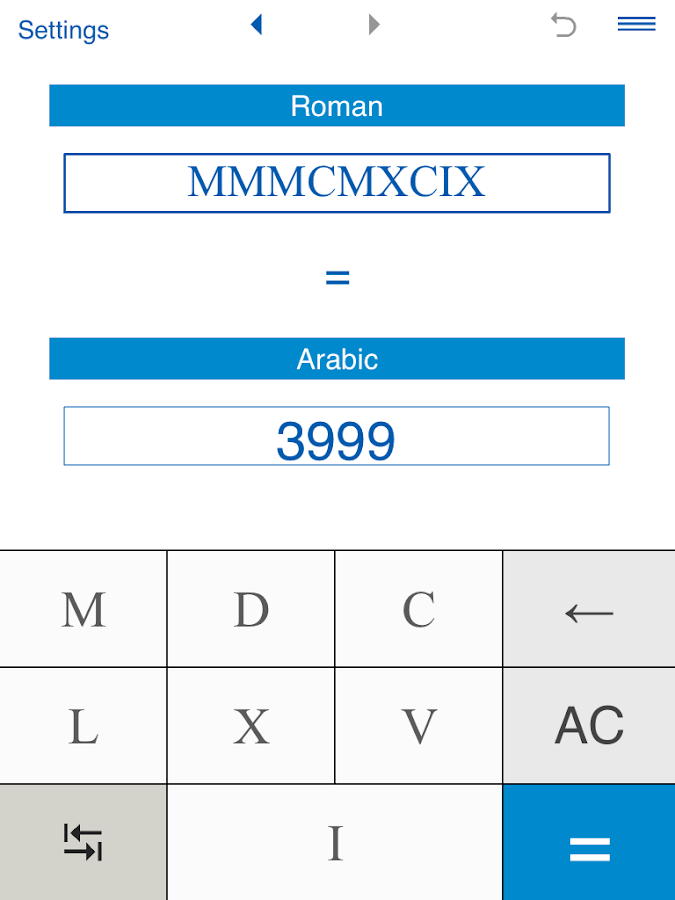Delete the last character with the backspace arrow

589,609
